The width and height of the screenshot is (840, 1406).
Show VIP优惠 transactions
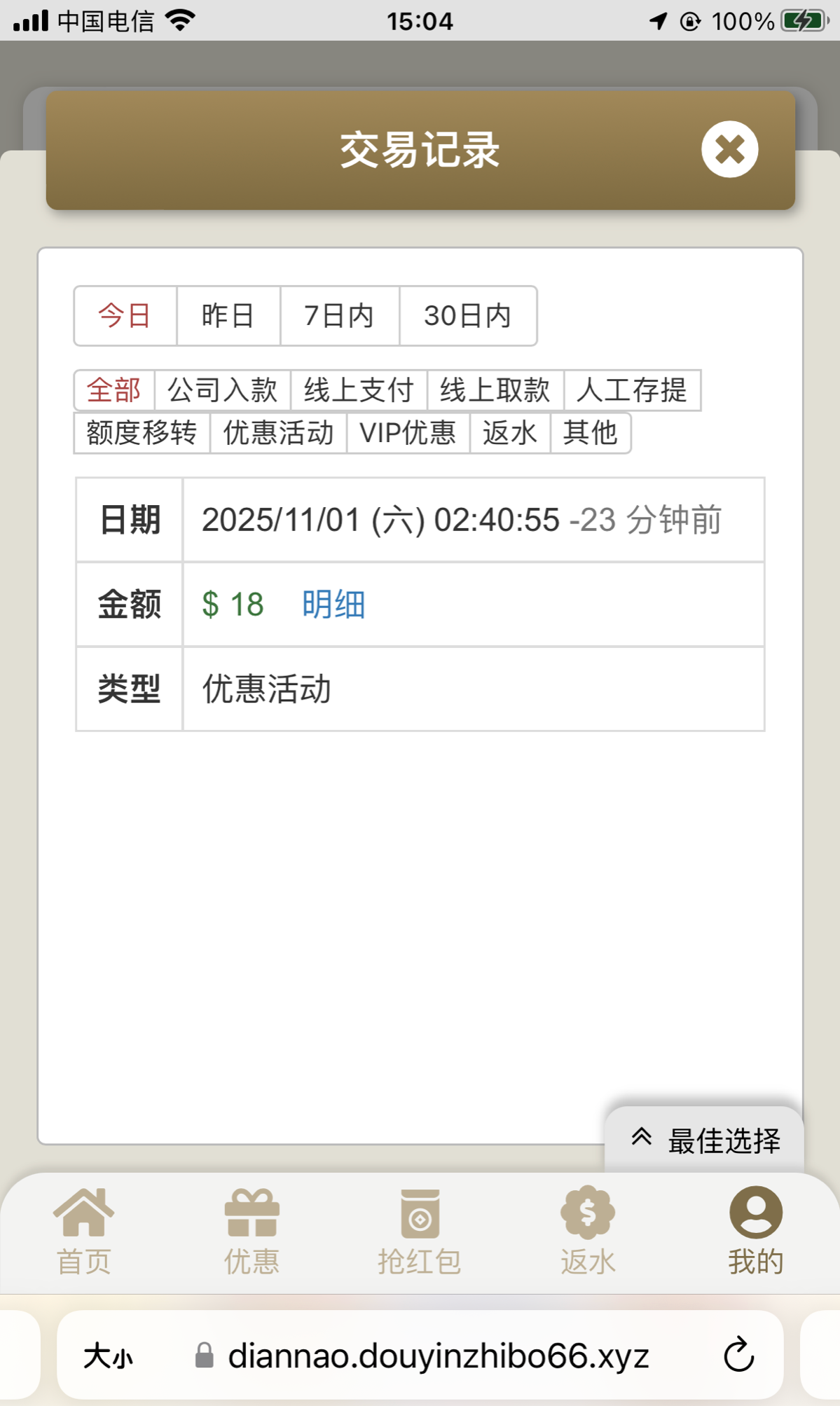[x=408, y=433]
